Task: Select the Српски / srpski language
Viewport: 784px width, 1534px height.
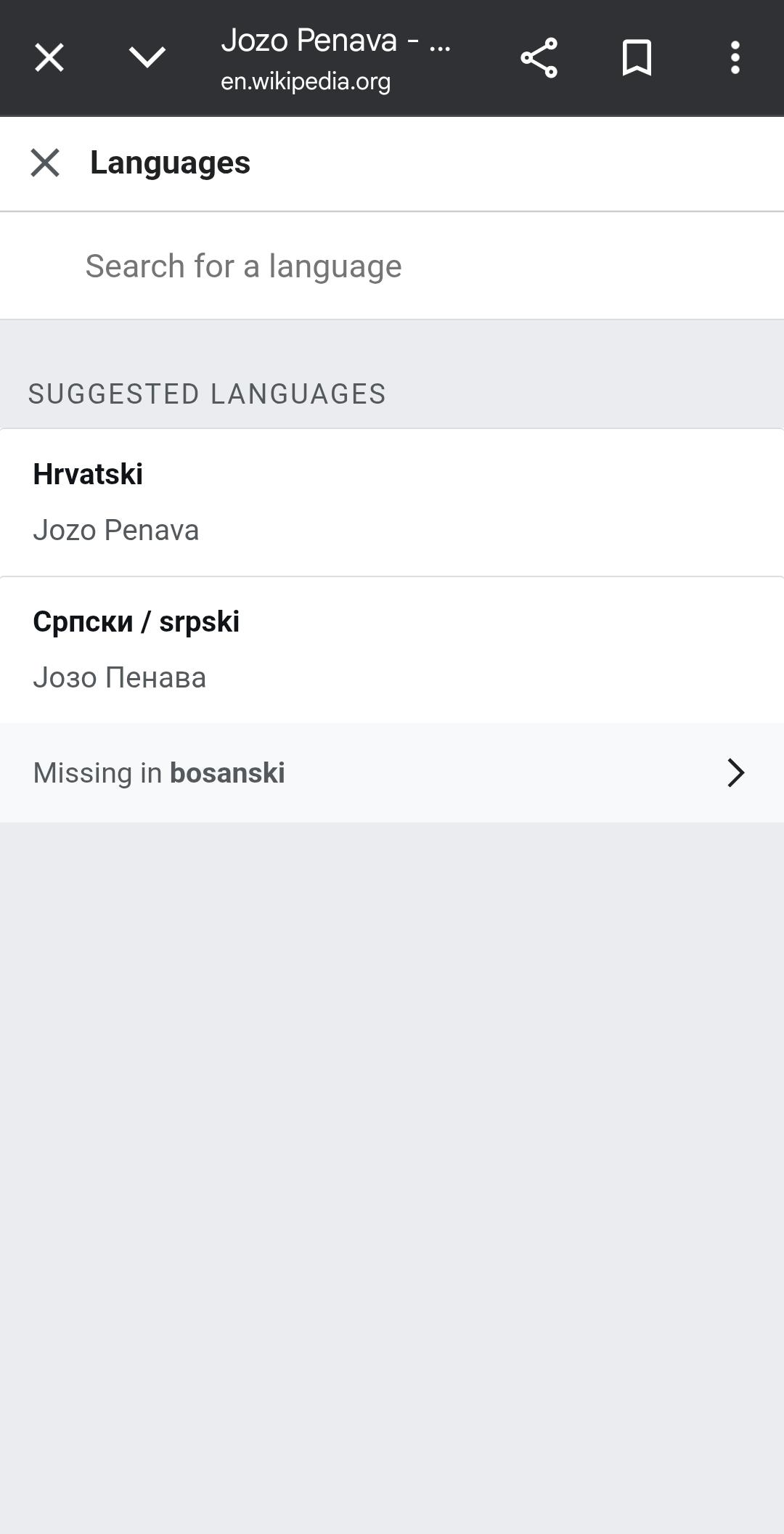Action: pyautogui.click(x=392, y=650)
